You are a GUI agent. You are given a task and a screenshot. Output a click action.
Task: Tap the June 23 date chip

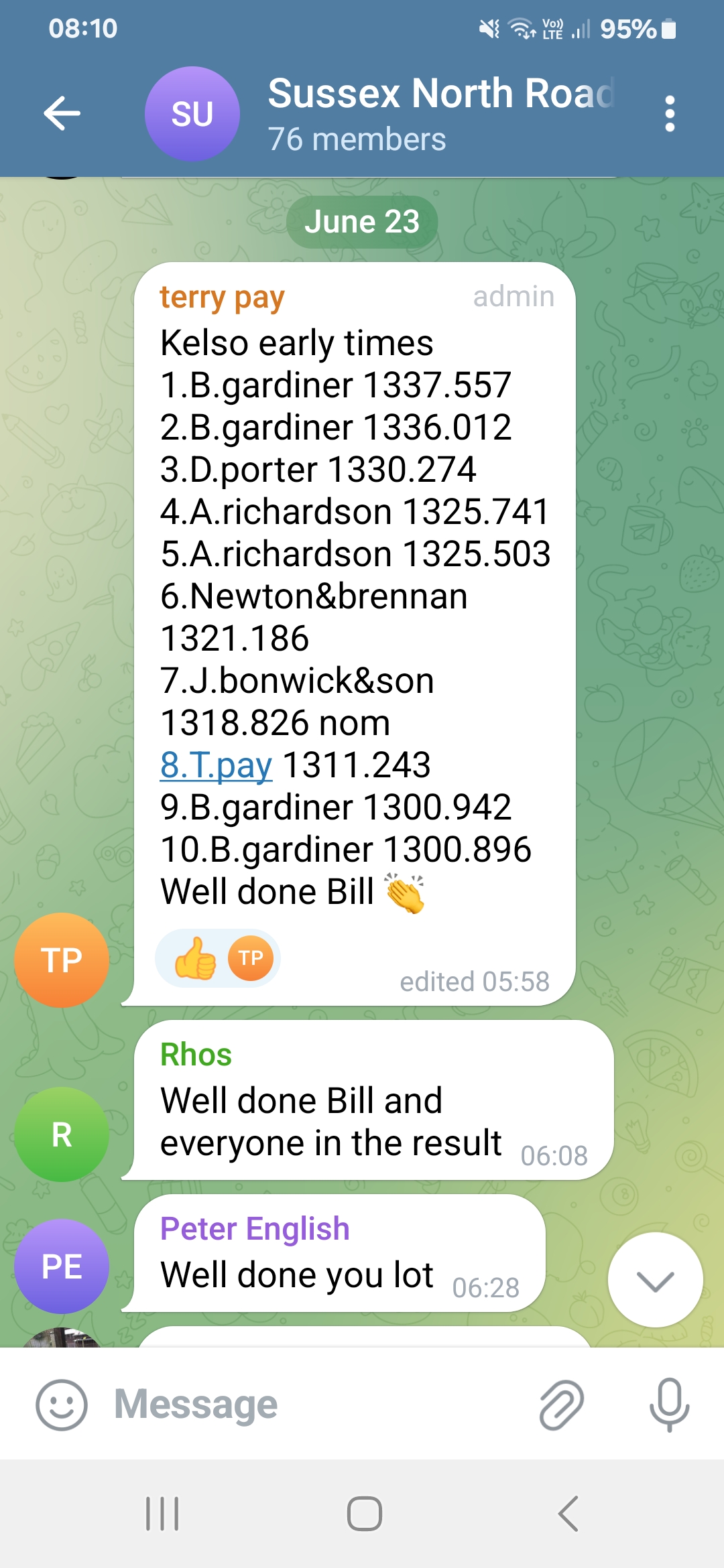click(x=362, y=222)
